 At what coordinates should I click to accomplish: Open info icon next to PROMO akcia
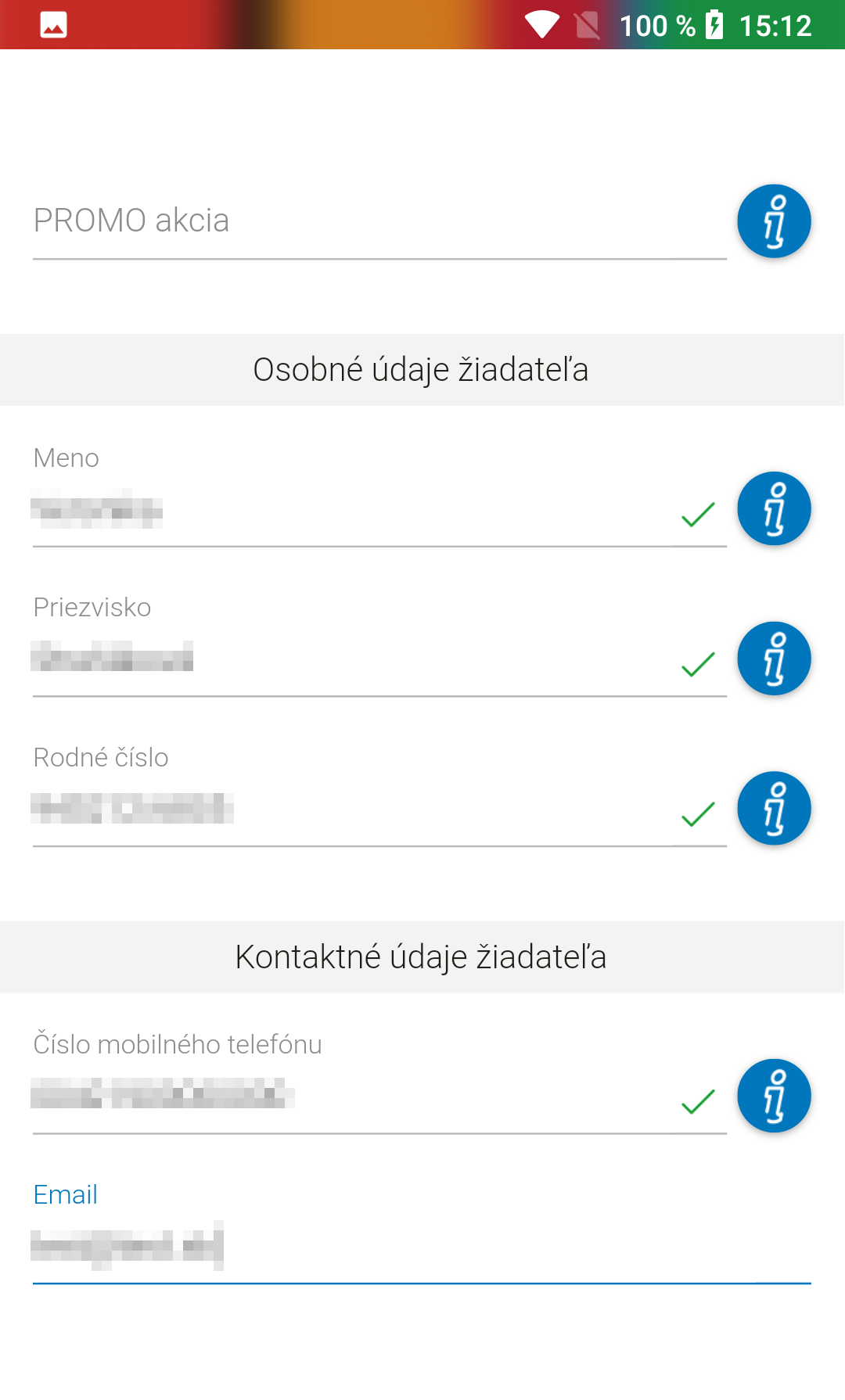pyautogui.click(x=774, y=221)
